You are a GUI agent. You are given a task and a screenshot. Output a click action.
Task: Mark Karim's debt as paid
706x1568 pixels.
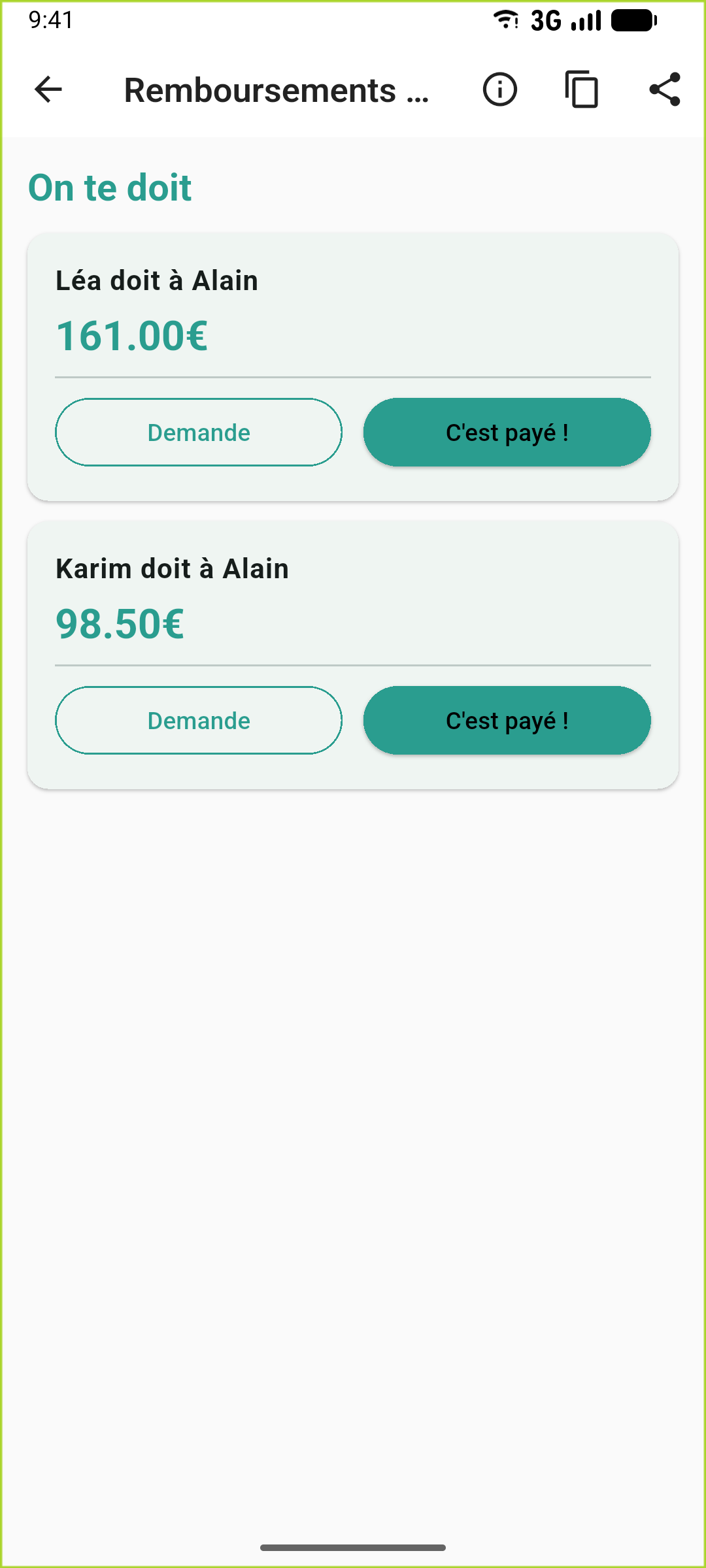point(507,721)
